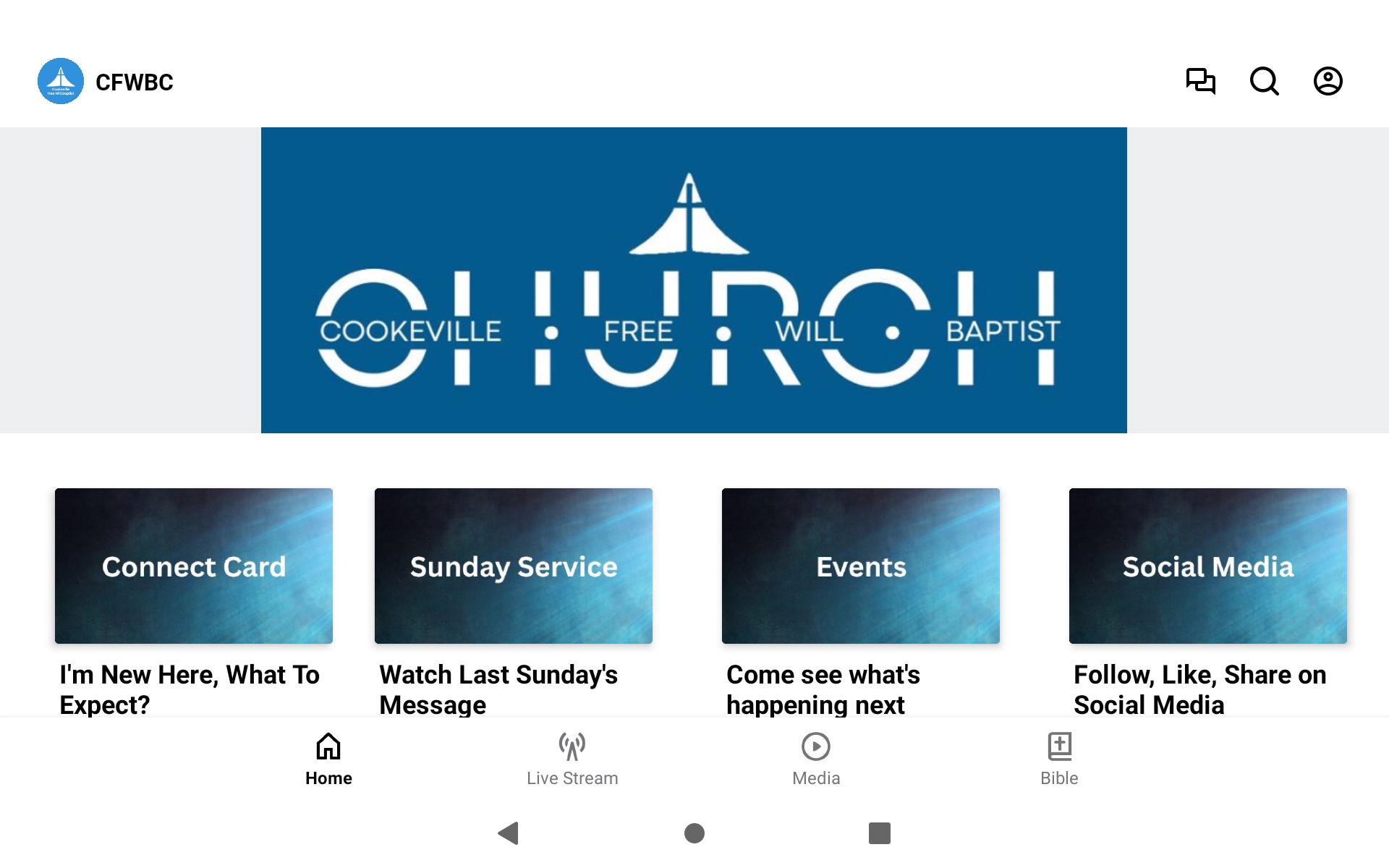The image size is (1389, 868).
Task: Select the Home tab
Action: [328, 758]
